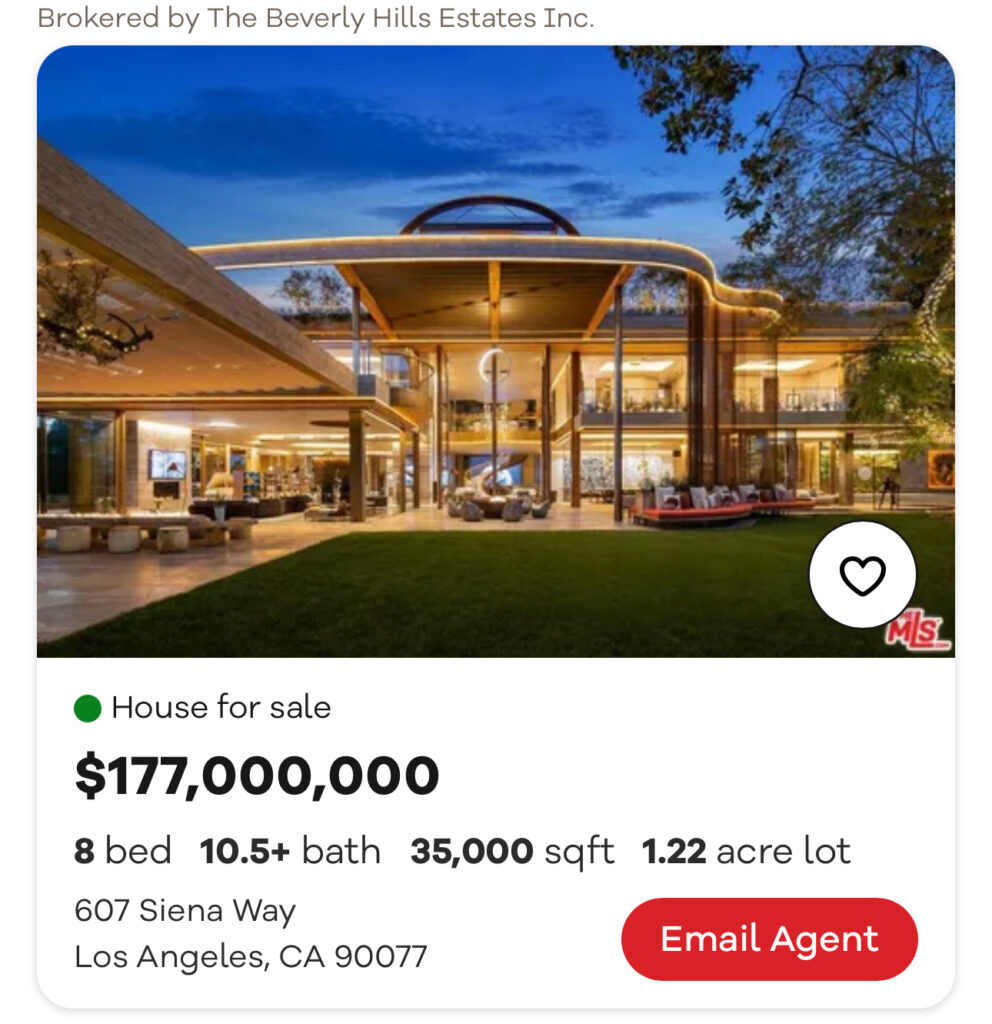Viewport: 992px width, 1024px height.
Task: Save the 607 Siena Way listing with the heart
Action: [x=862, y=575]
